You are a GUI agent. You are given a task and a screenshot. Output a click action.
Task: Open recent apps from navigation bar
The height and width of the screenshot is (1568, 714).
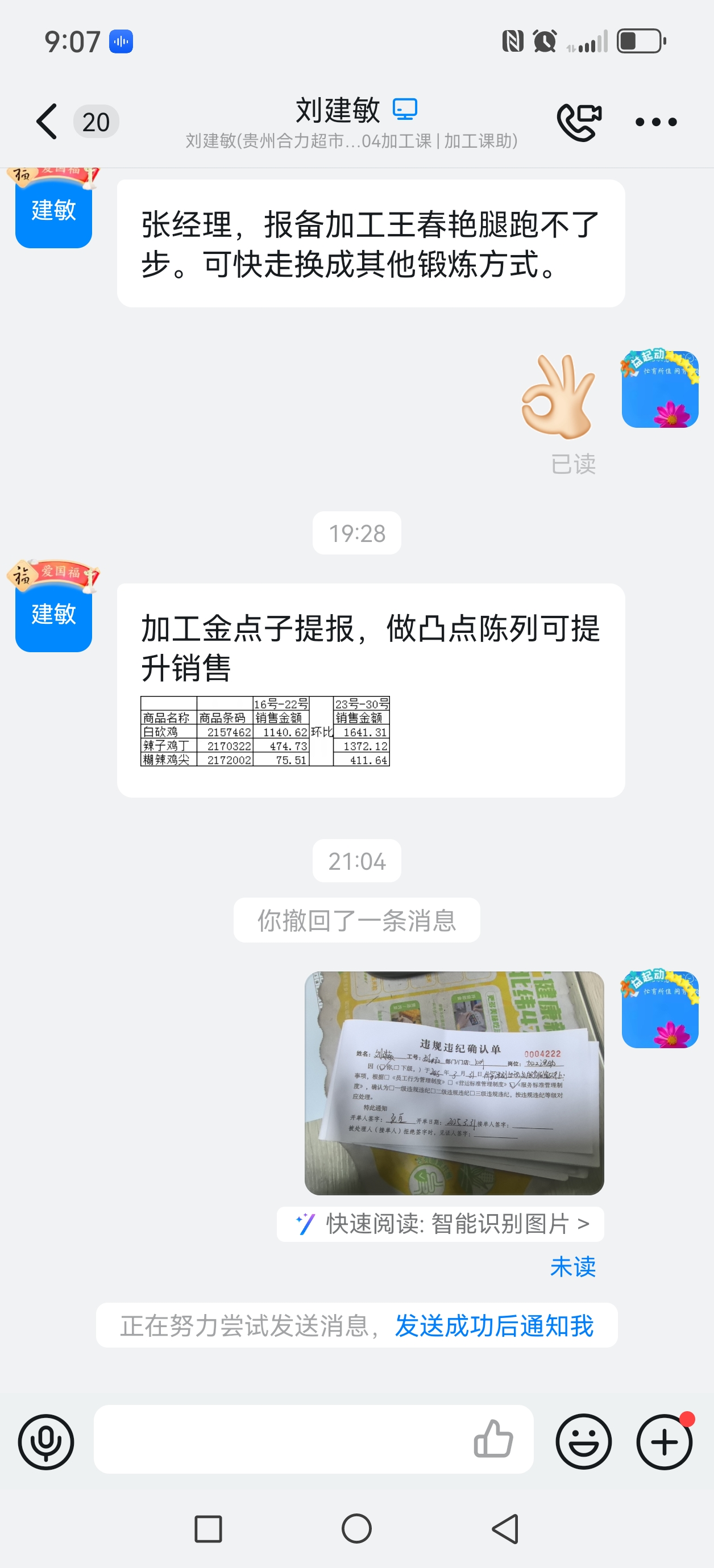(x=207, y=1528)
